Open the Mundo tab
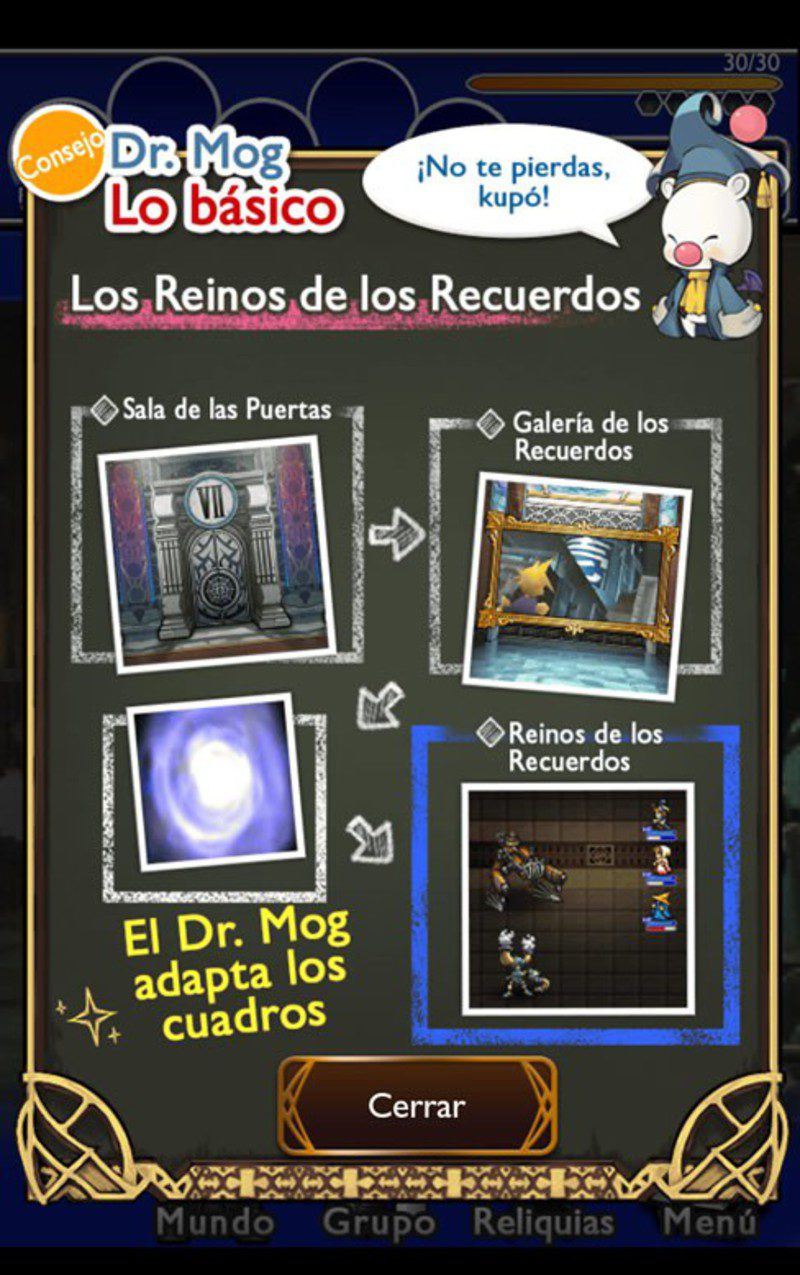800x1275 pixels. tap(214, 1221)
